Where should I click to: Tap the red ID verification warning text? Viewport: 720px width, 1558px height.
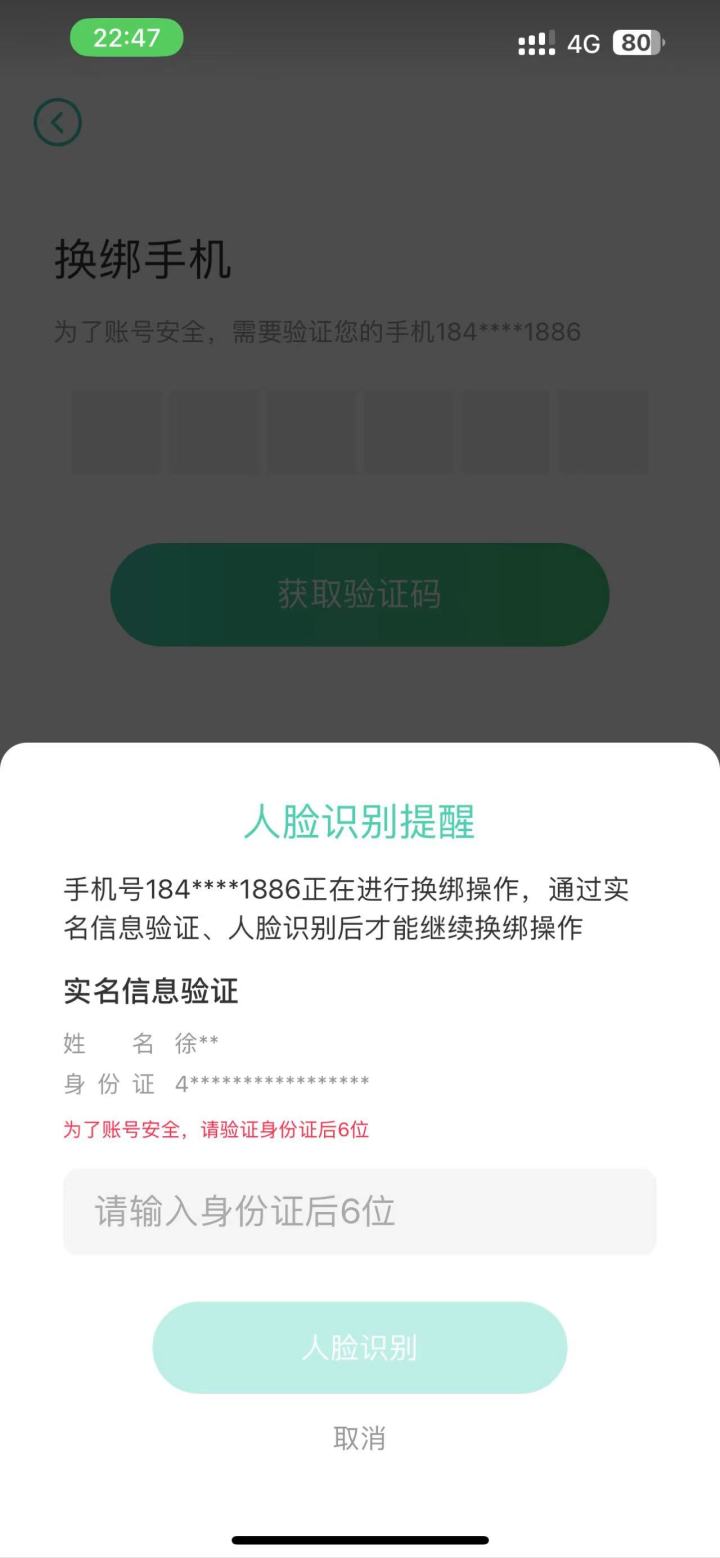tap(216, 1129)
